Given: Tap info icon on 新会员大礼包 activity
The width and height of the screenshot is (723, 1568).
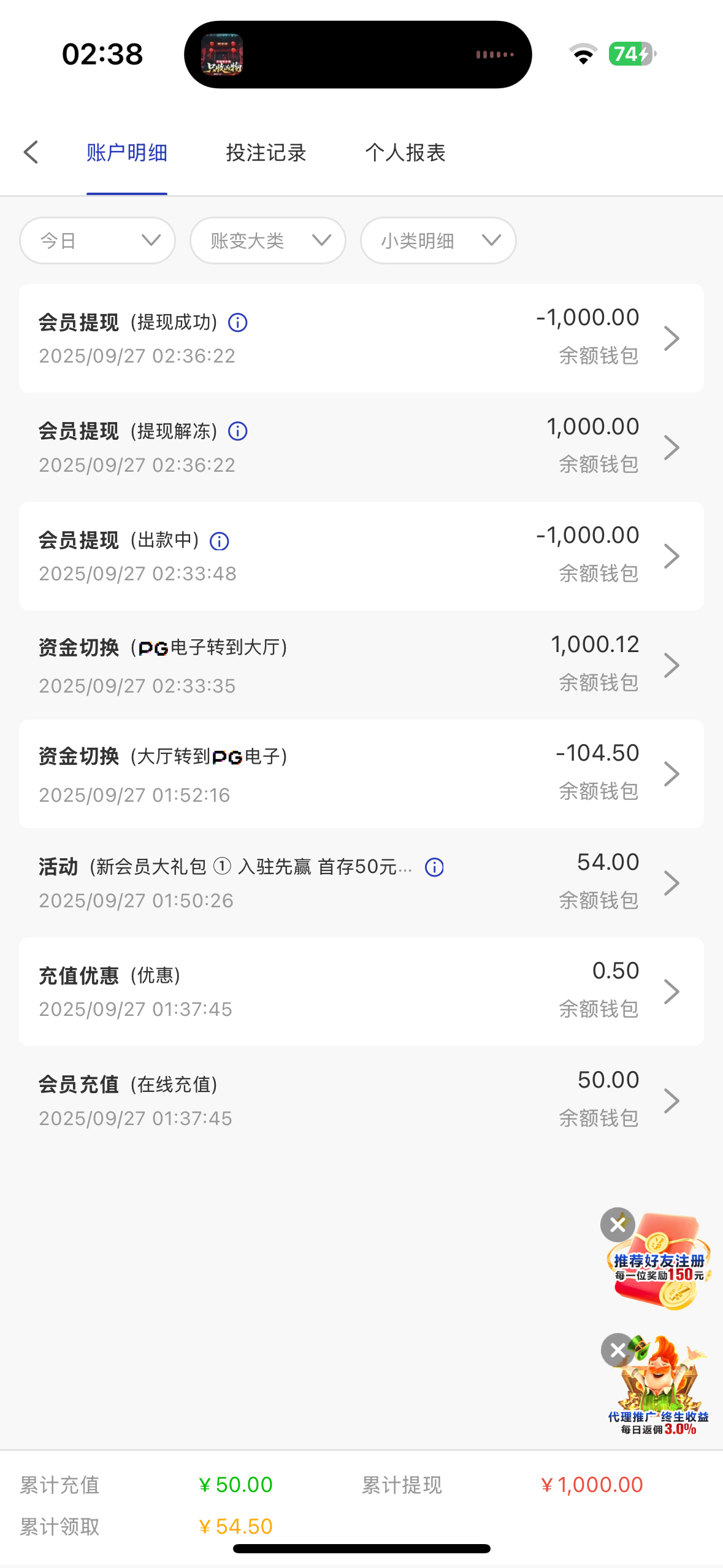Looking at the screenshot, I should [434, 867].
